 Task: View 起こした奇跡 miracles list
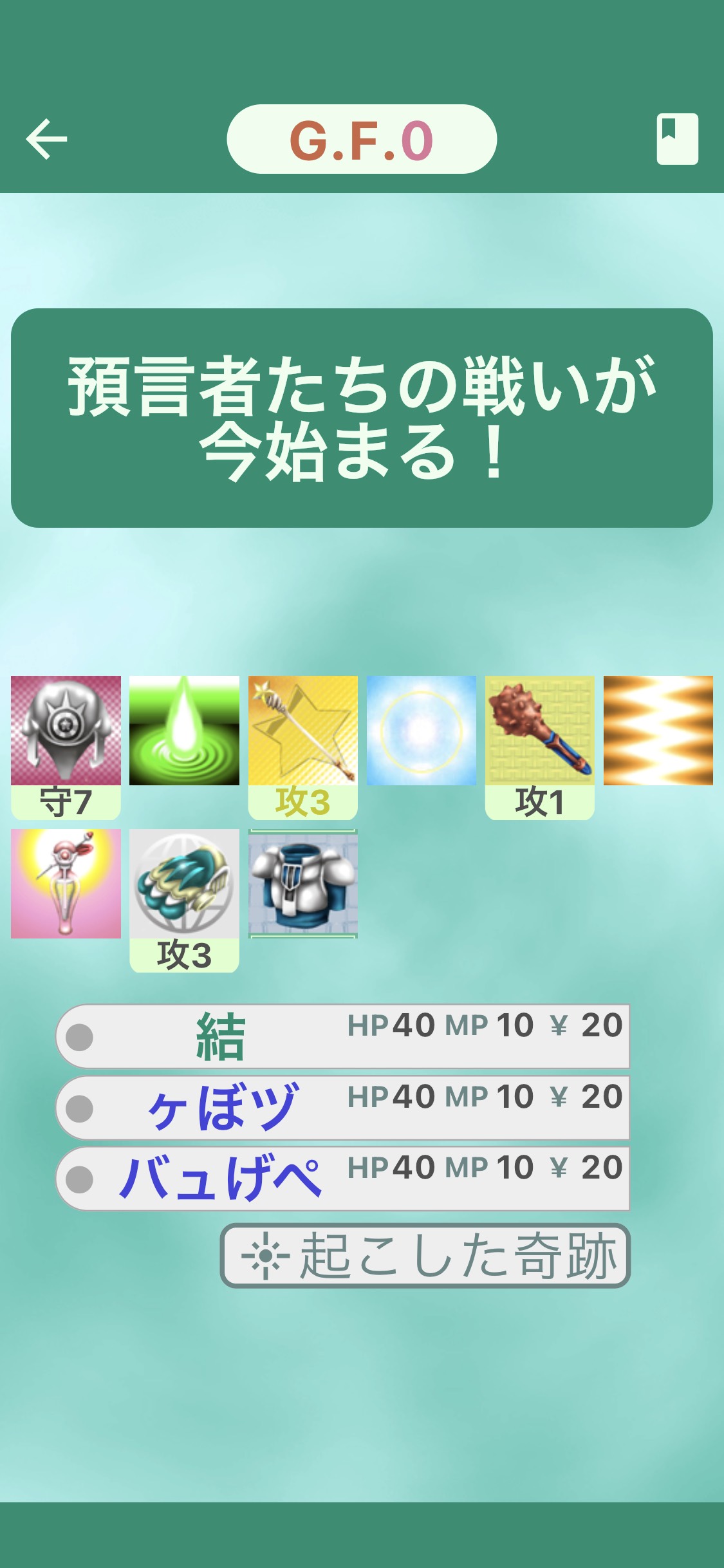(x=425, y=1255)
